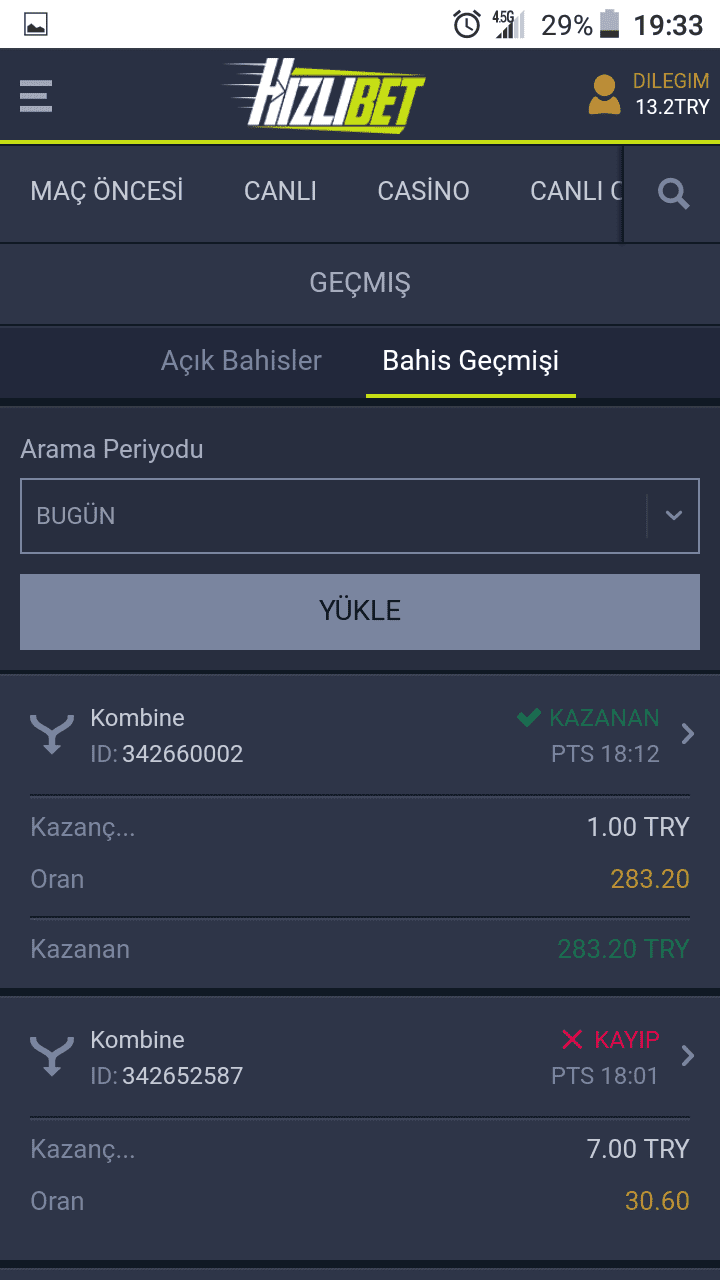The width and height of the screenshot is (720, 1280).
Task: Switch to Açık Bahisler tab
Action: coord(241,360)
